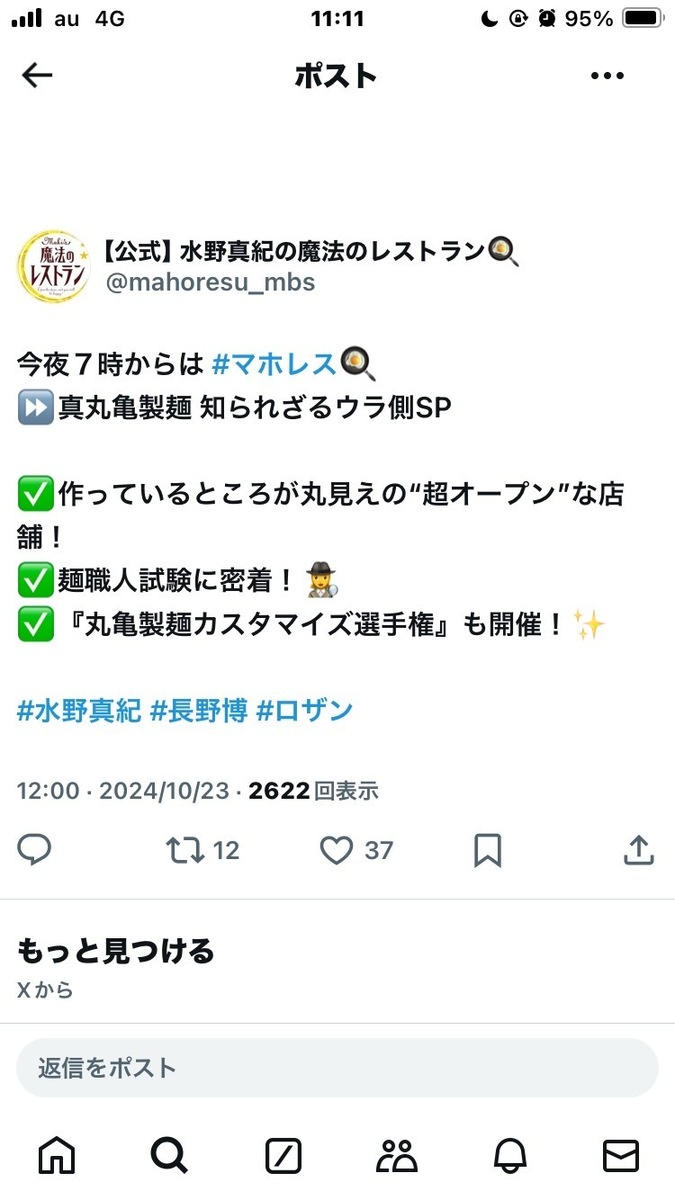Open the #ロザン hashtag

(305, 711)
